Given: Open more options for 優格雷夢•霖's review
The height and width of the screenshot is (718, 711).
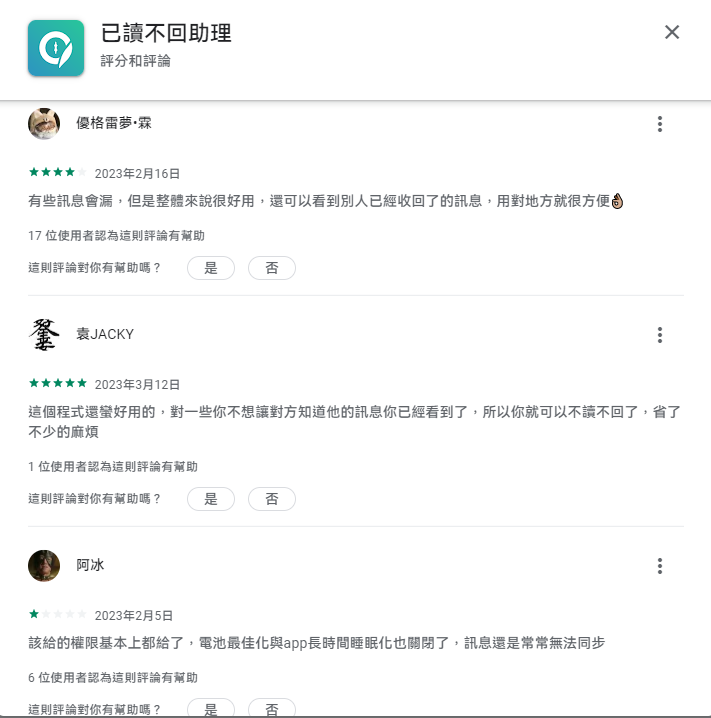Looking at the screenshot, I should [x=660, y=124].
